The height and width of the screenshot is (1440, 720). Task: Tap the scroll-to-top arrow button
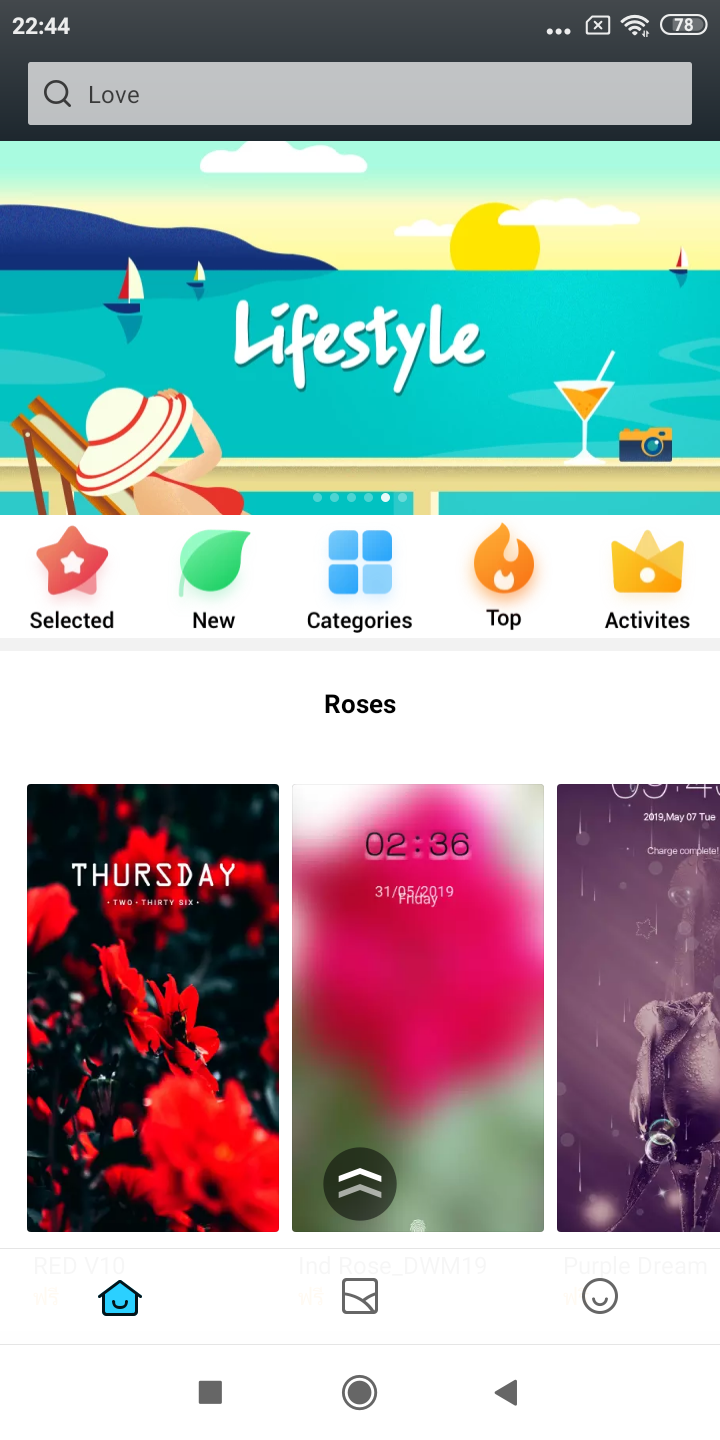click(360, 1184)
